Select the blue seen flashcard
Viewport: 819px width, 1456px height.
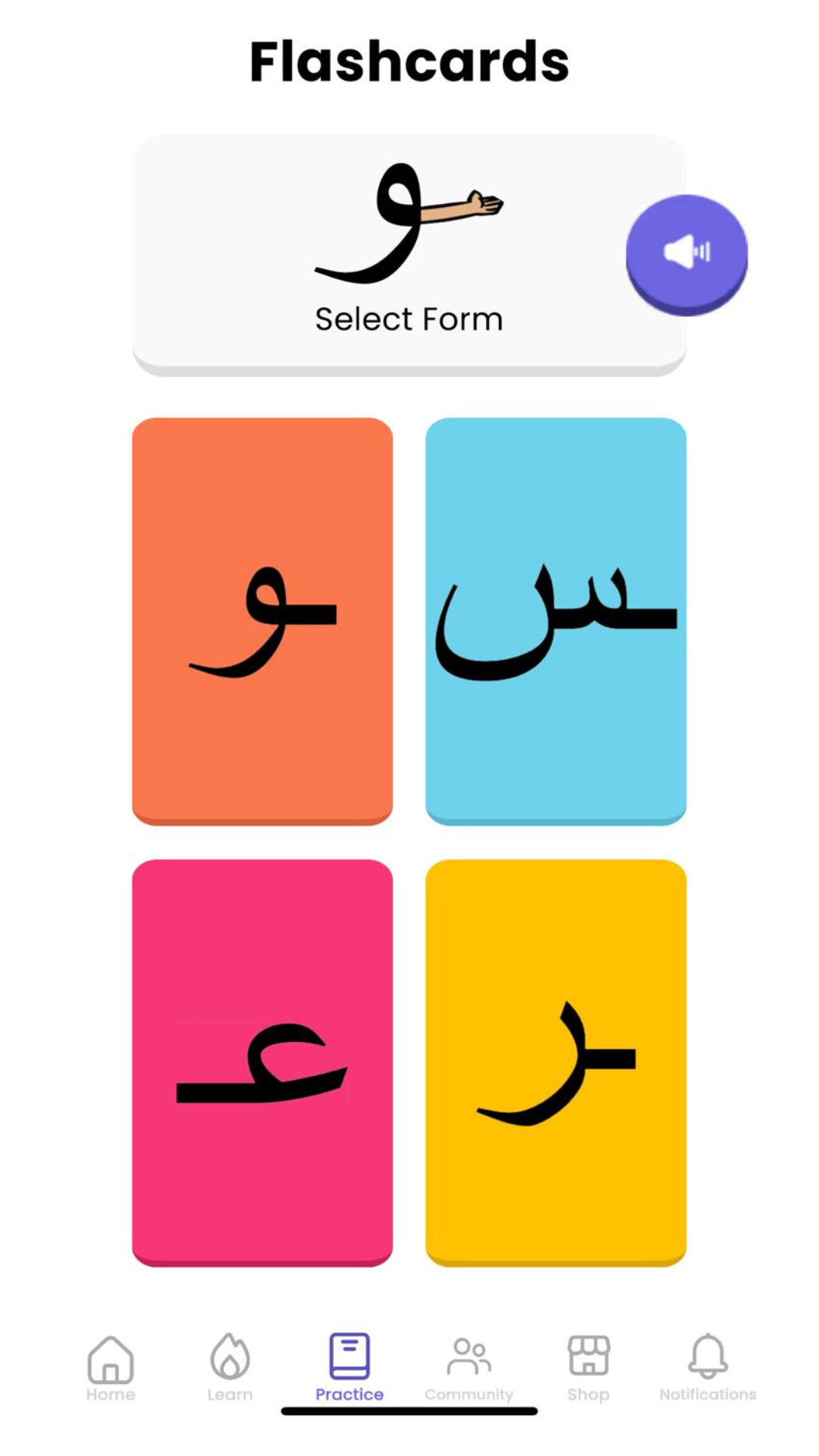tap(556, 620)
